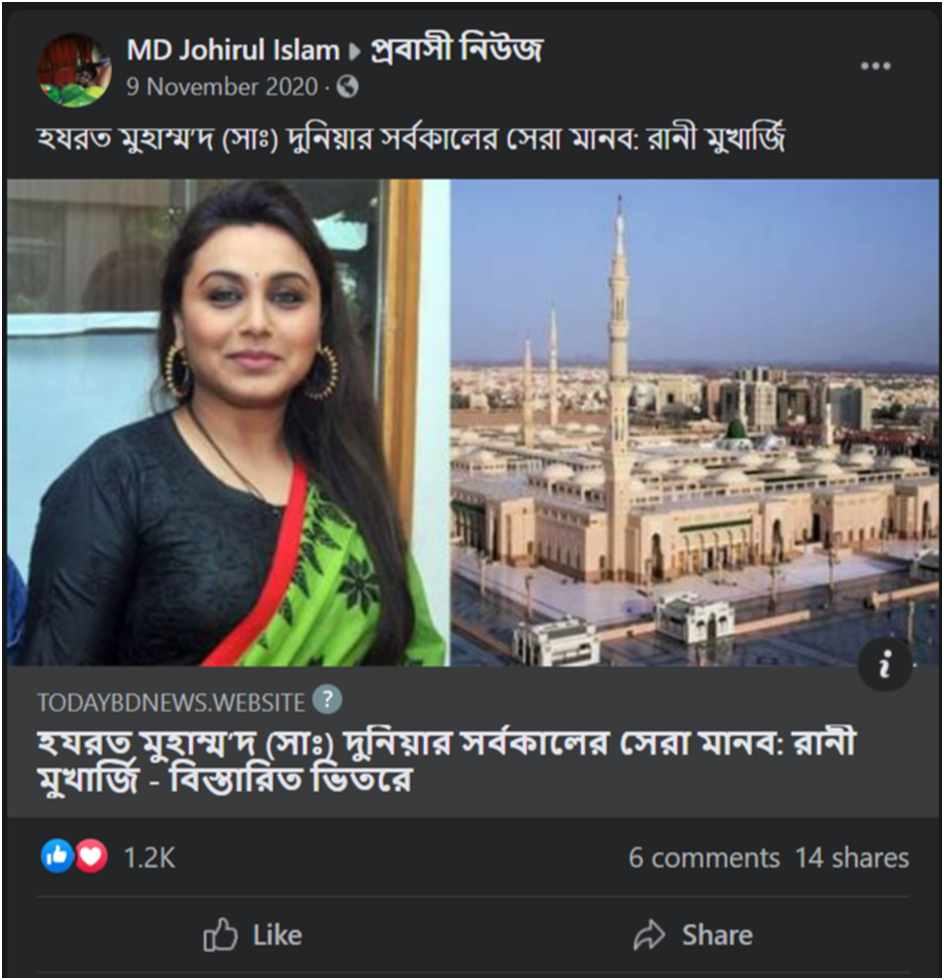
Task: Tap MD Johirul Islam's profile picture
Action: point(74,70)
